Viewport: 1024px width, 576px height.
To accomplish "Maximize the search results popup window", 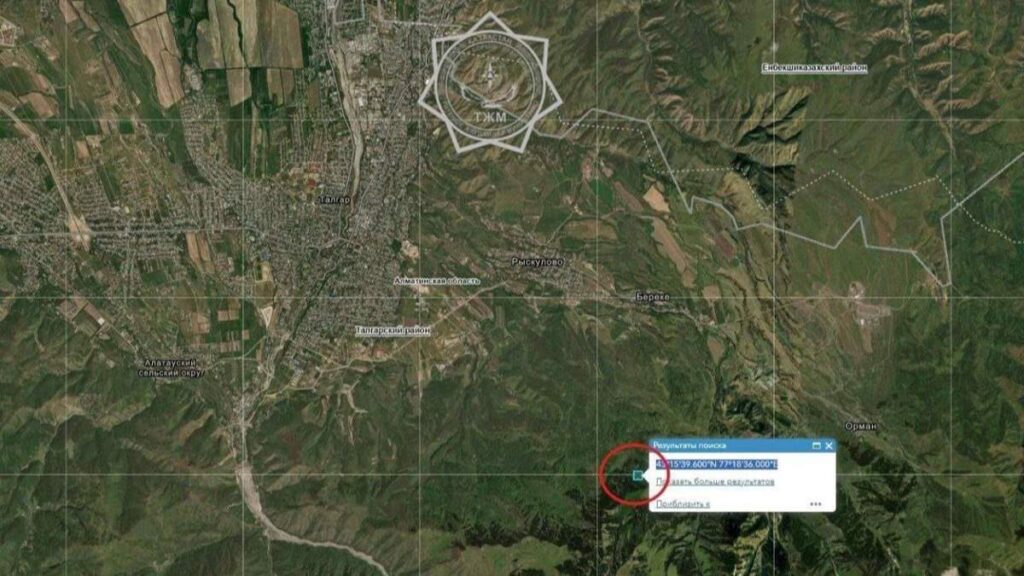I will 816,445.
